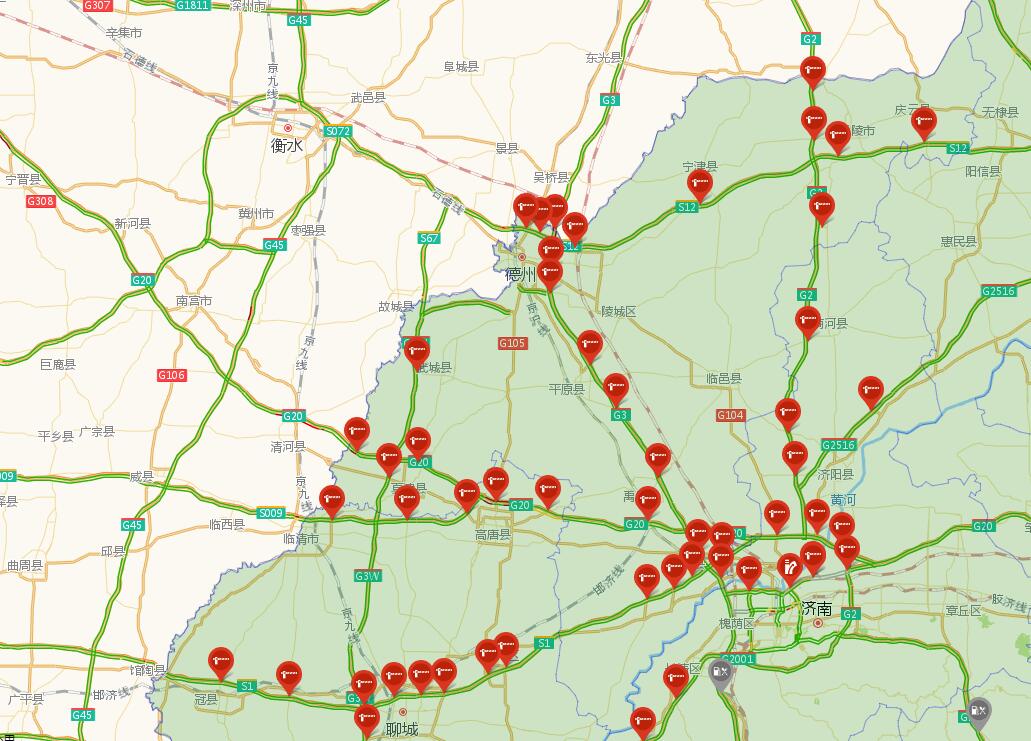Select the toll marker next to 庆云县
The image size is (1031, 741).
coord(924,122)
